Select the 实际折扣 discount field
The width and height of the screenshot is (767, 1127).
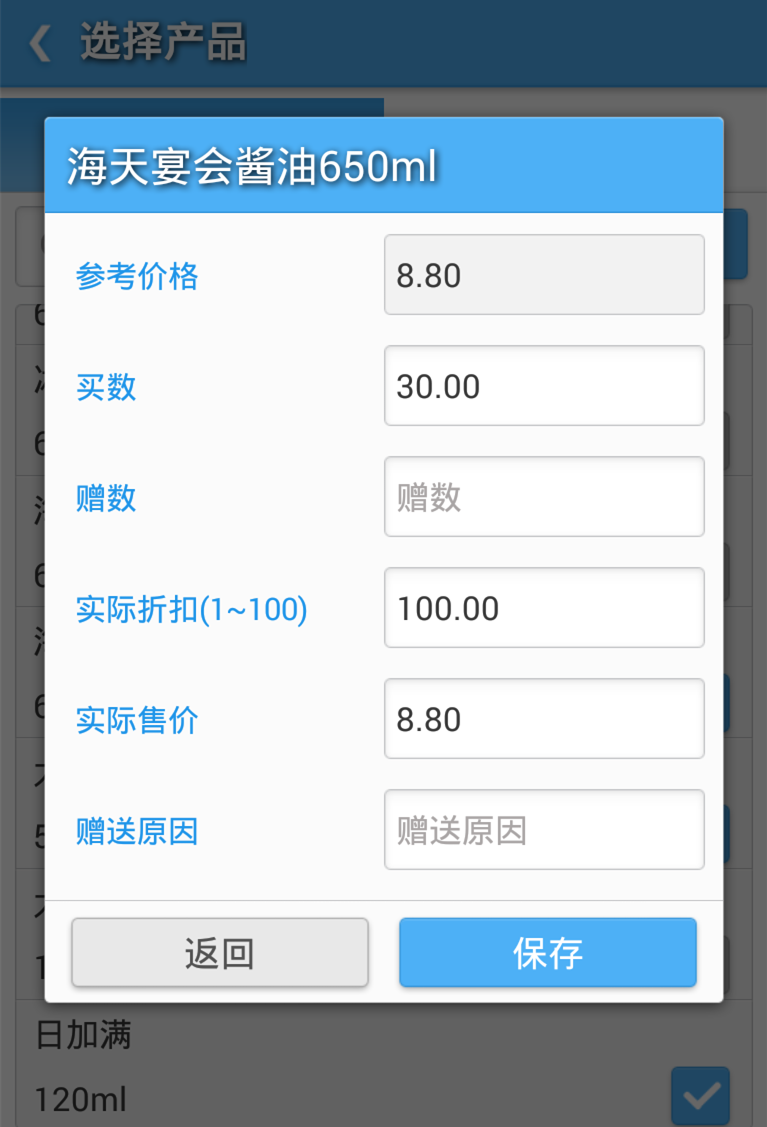[x=544, y=608]
